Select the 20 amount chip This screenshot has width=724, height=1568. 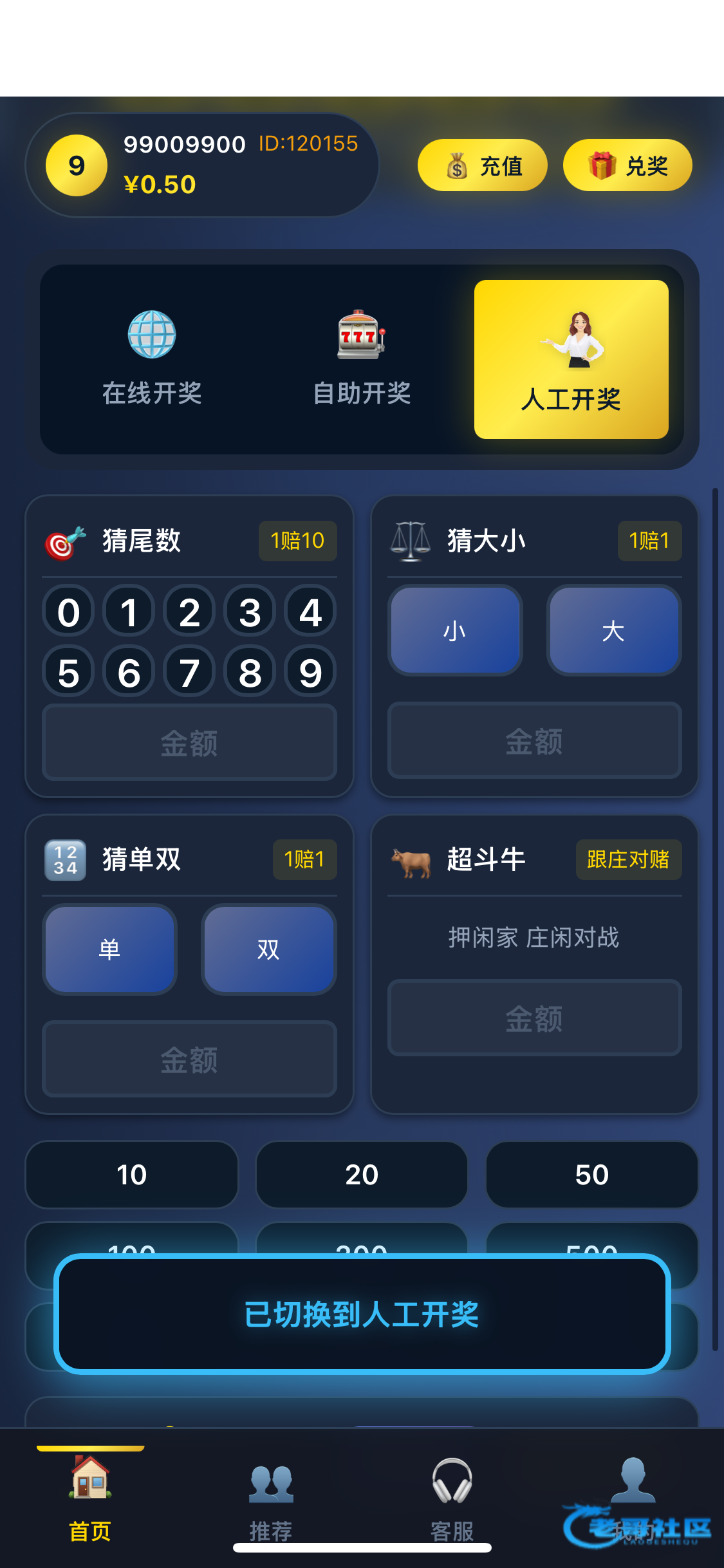[362, 1175]
